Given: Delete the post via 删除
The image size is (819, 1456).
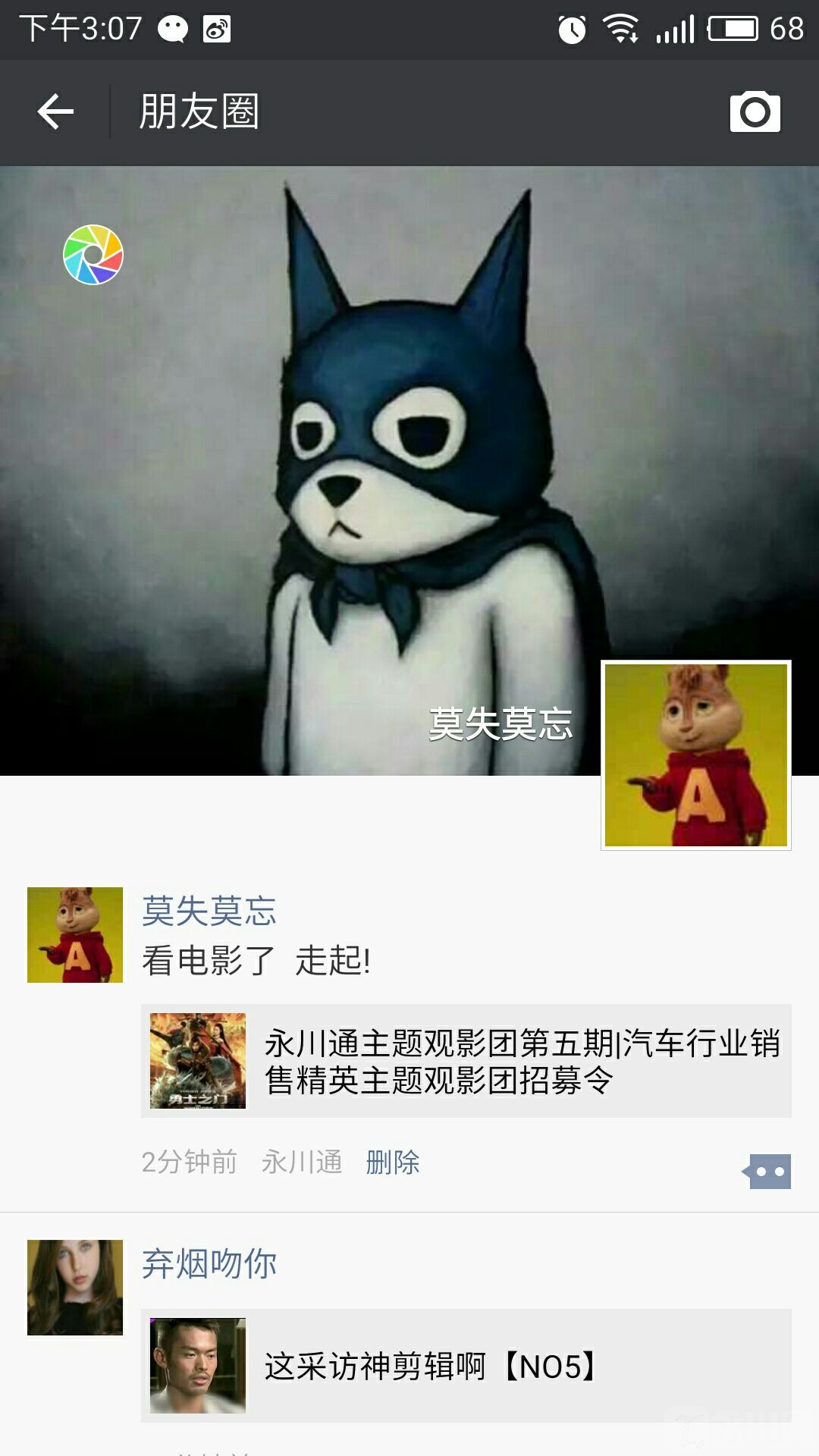Looking at the screenshot, I should click(392, 1162).
